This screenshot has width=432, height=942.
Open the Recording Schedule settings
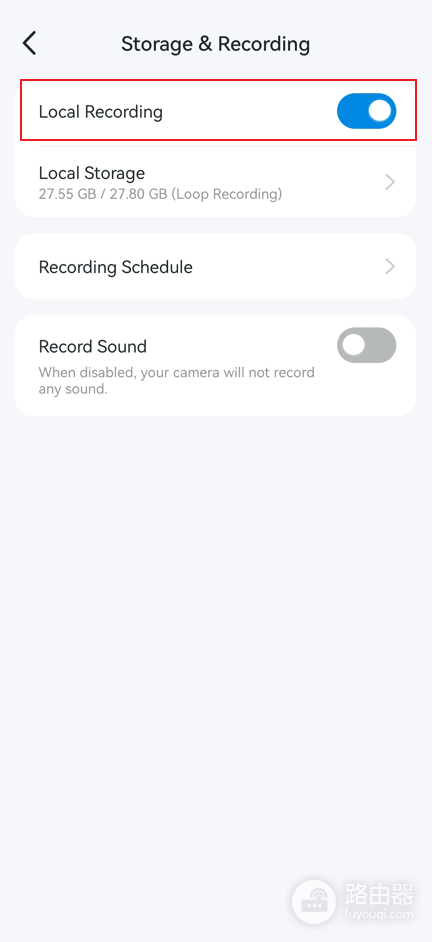tap(216, 267)
